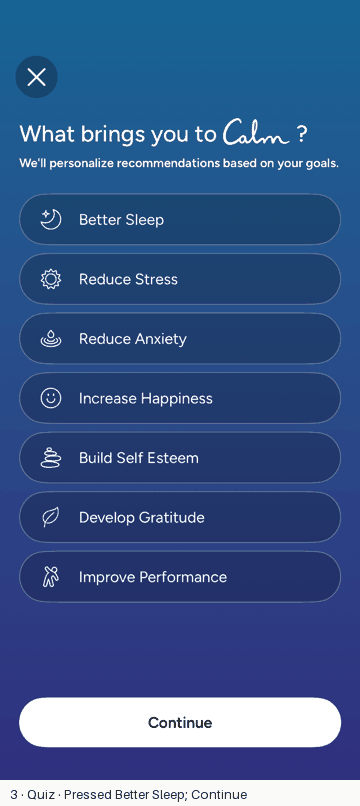Tap the Build Self Esteem option
Viewport: 360px width, 806px height.
tap(180, 458)
